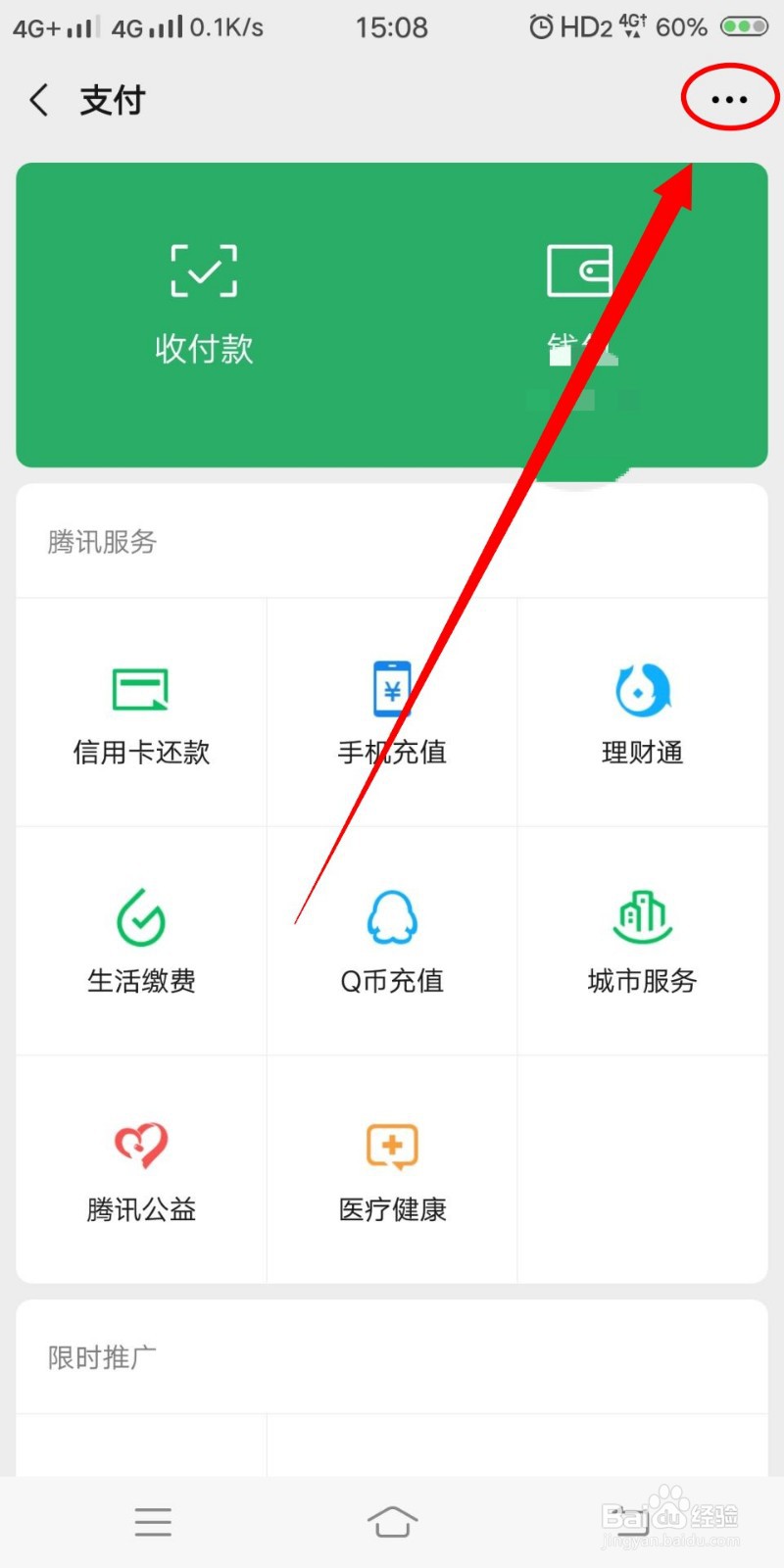This screenshot has height=1568, width=784.
Task: Tap the 腾讯服务 section header
Action: [101, 542]
